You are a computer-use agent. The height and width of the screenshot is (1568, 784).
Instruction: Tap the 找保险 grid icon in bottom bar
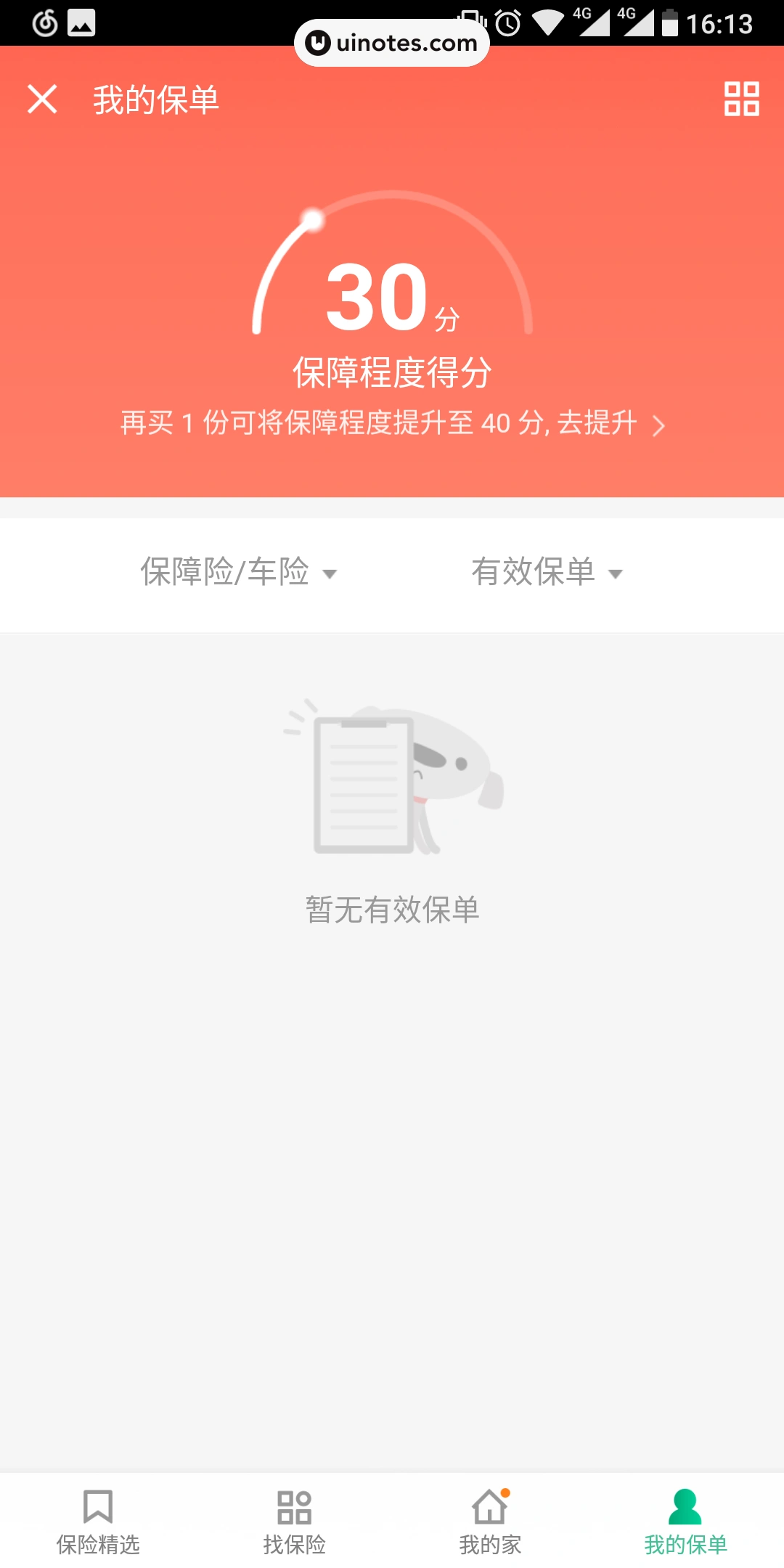[294, 1505]
